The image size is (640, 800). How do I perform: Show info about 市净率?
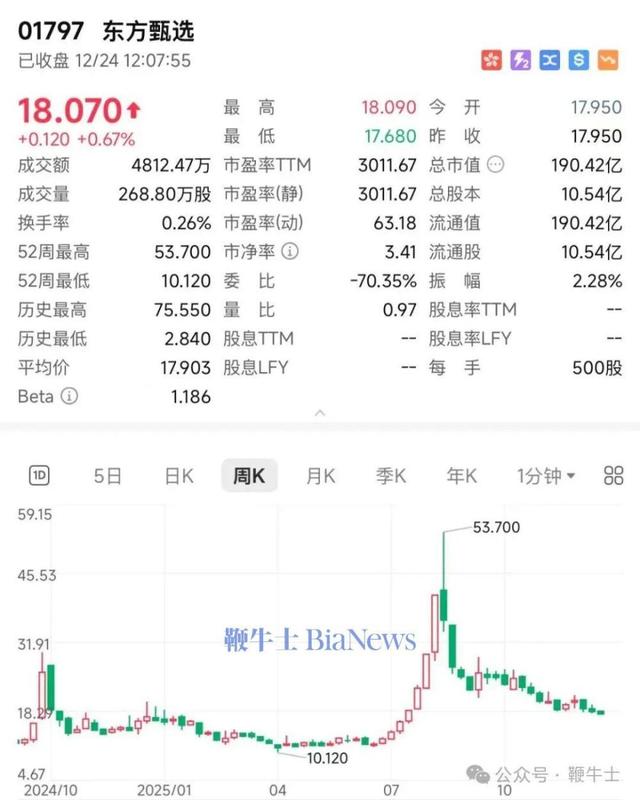[x=290, y=251]
